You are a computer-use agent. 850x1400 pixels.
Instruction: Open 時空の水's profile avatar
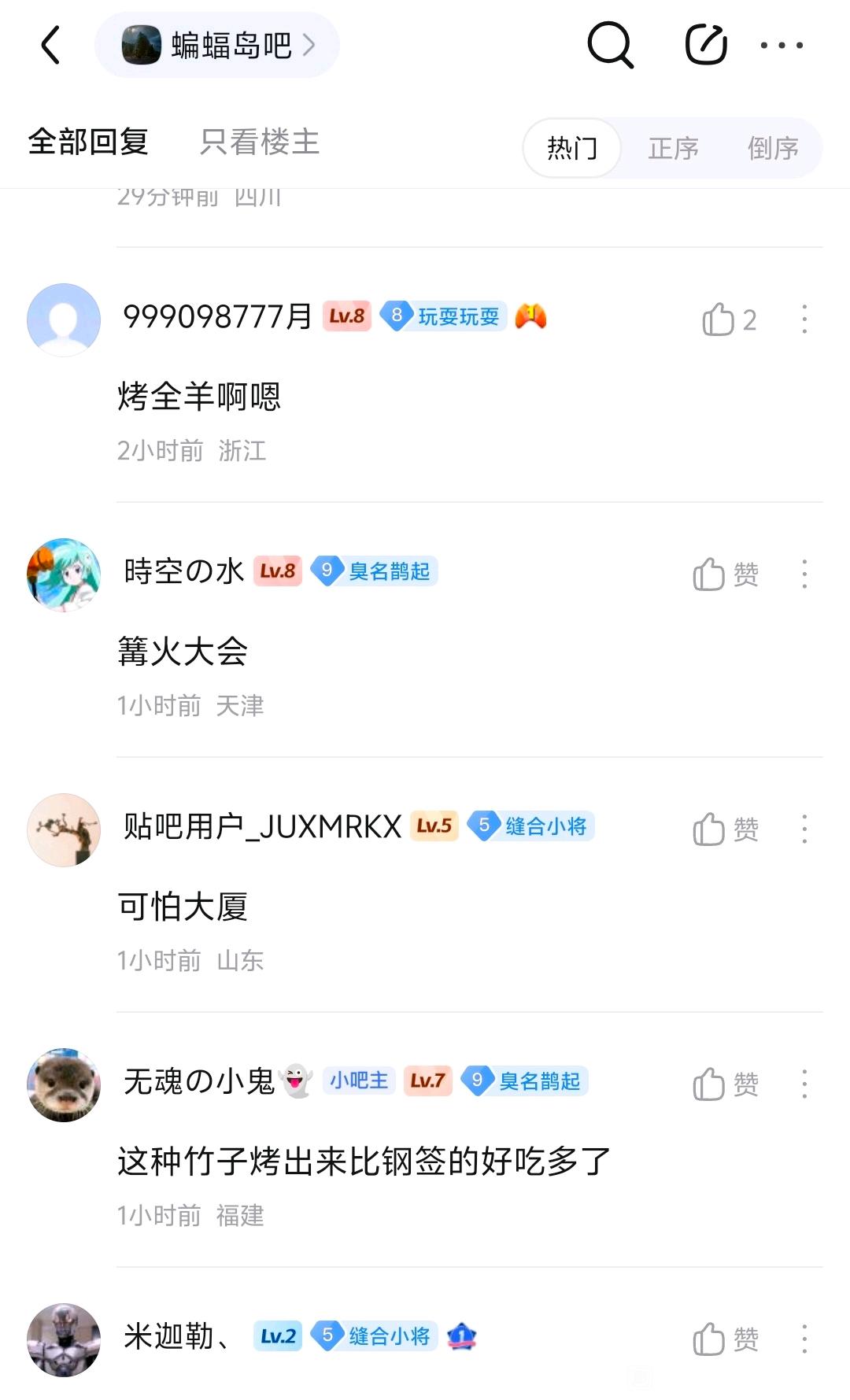coord(64,574)
